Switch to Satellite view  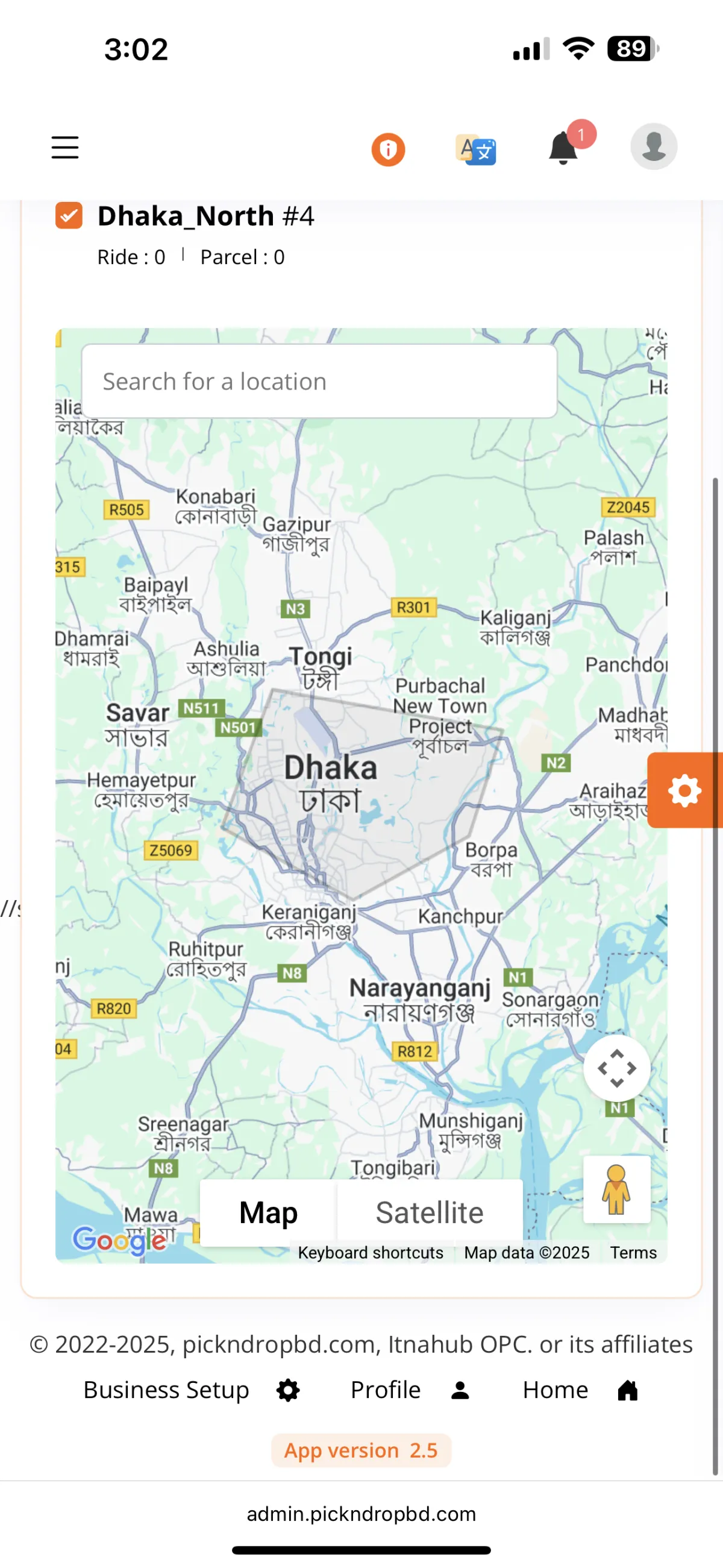(x=430, y=1212)
